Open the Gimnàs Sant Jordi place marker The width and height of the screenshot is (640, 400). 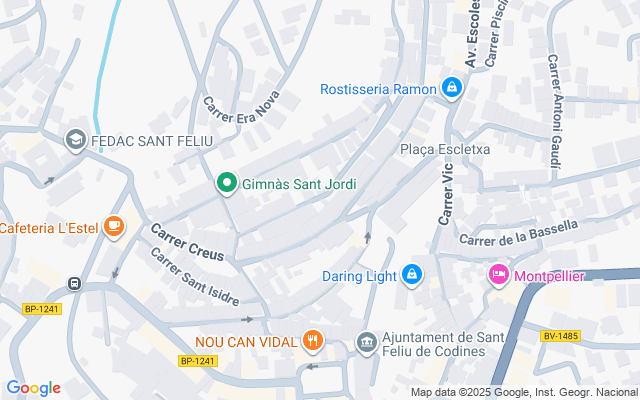coord(227,183)
